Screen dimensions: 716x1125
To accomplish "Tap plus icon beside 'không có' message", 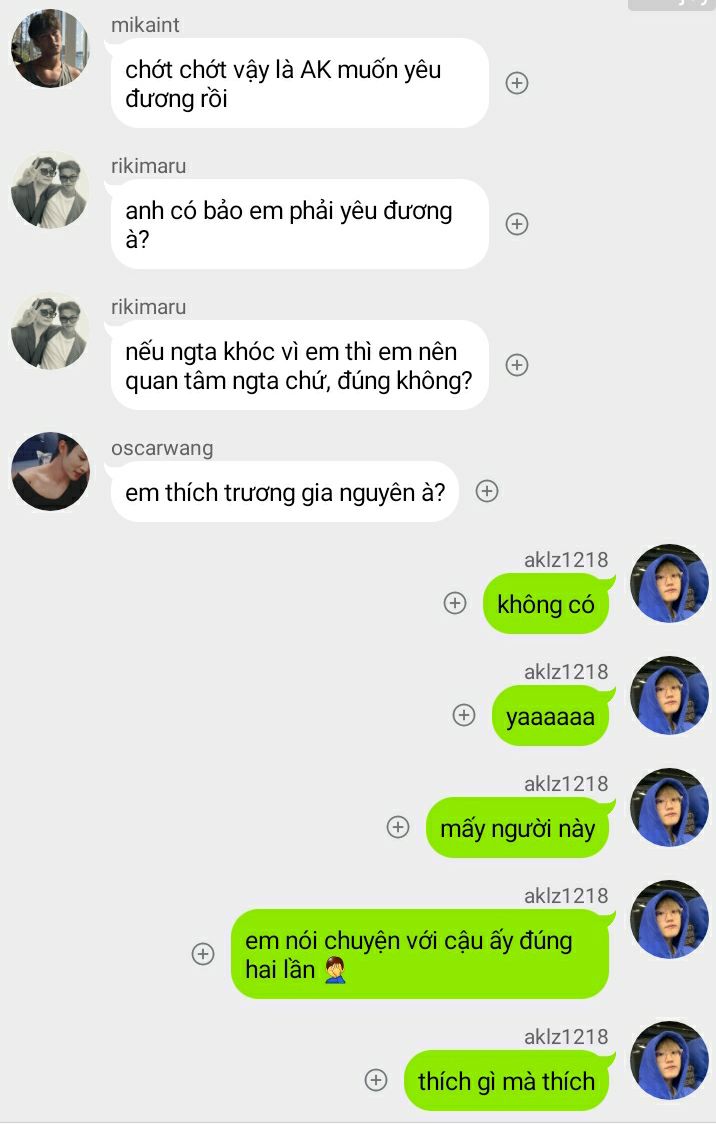I will click(x=455, y=603).
